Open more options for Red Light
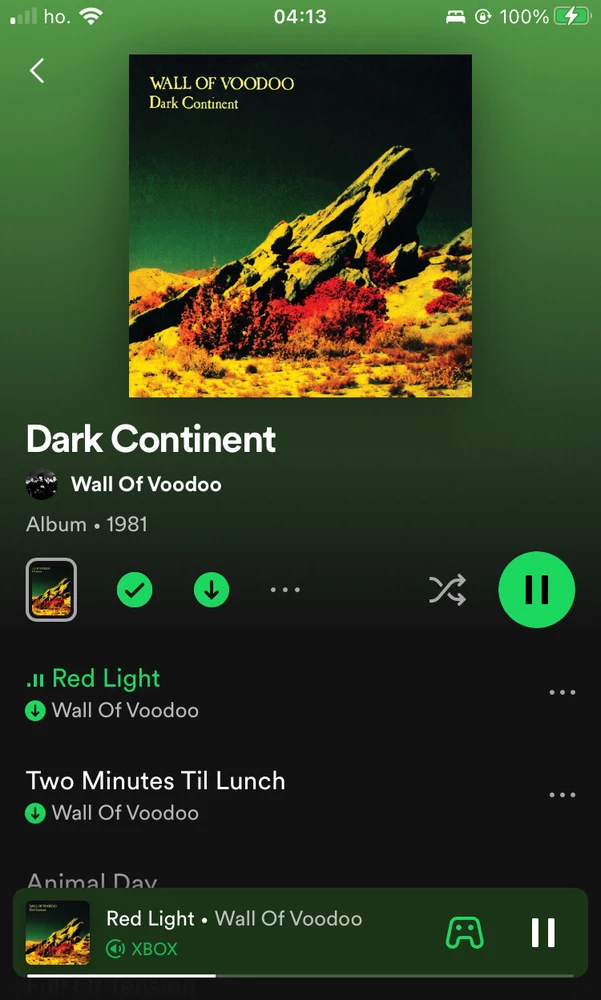The image size is (601, 1000). point(562,693)
